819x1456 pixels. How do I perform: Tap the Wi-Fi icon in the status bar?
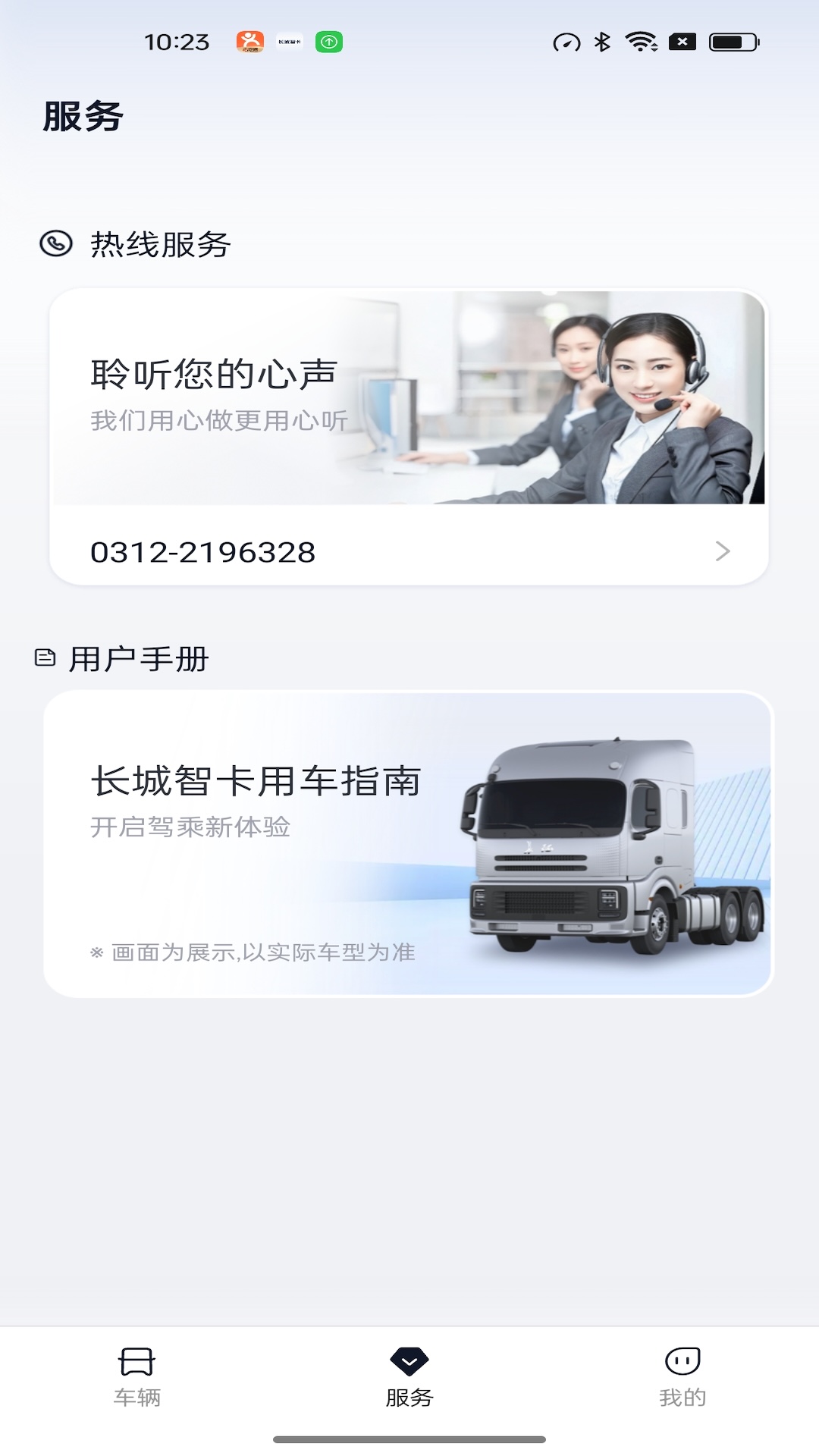tap(643, 42)
